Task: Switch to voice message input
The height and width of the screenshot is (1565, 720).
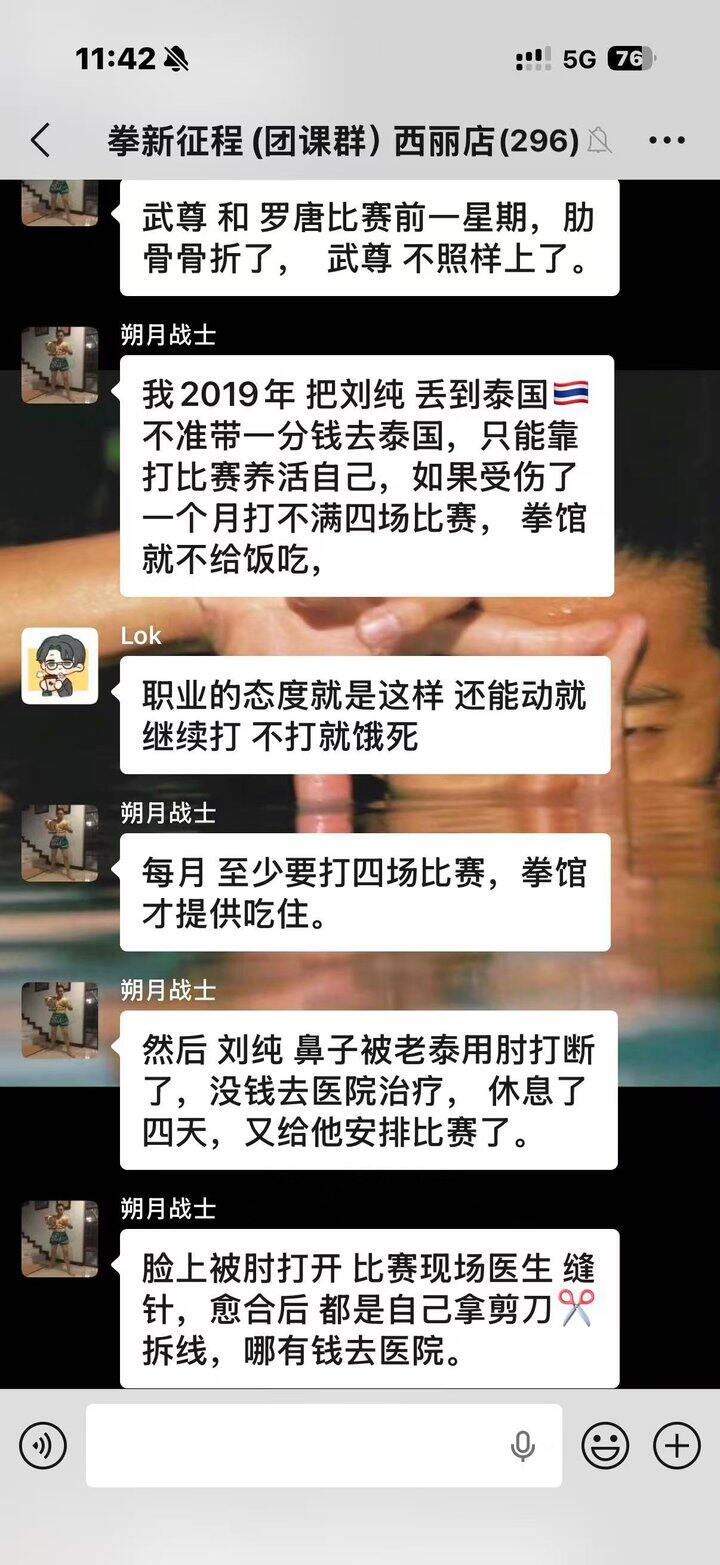Action: coord(43,1445)
